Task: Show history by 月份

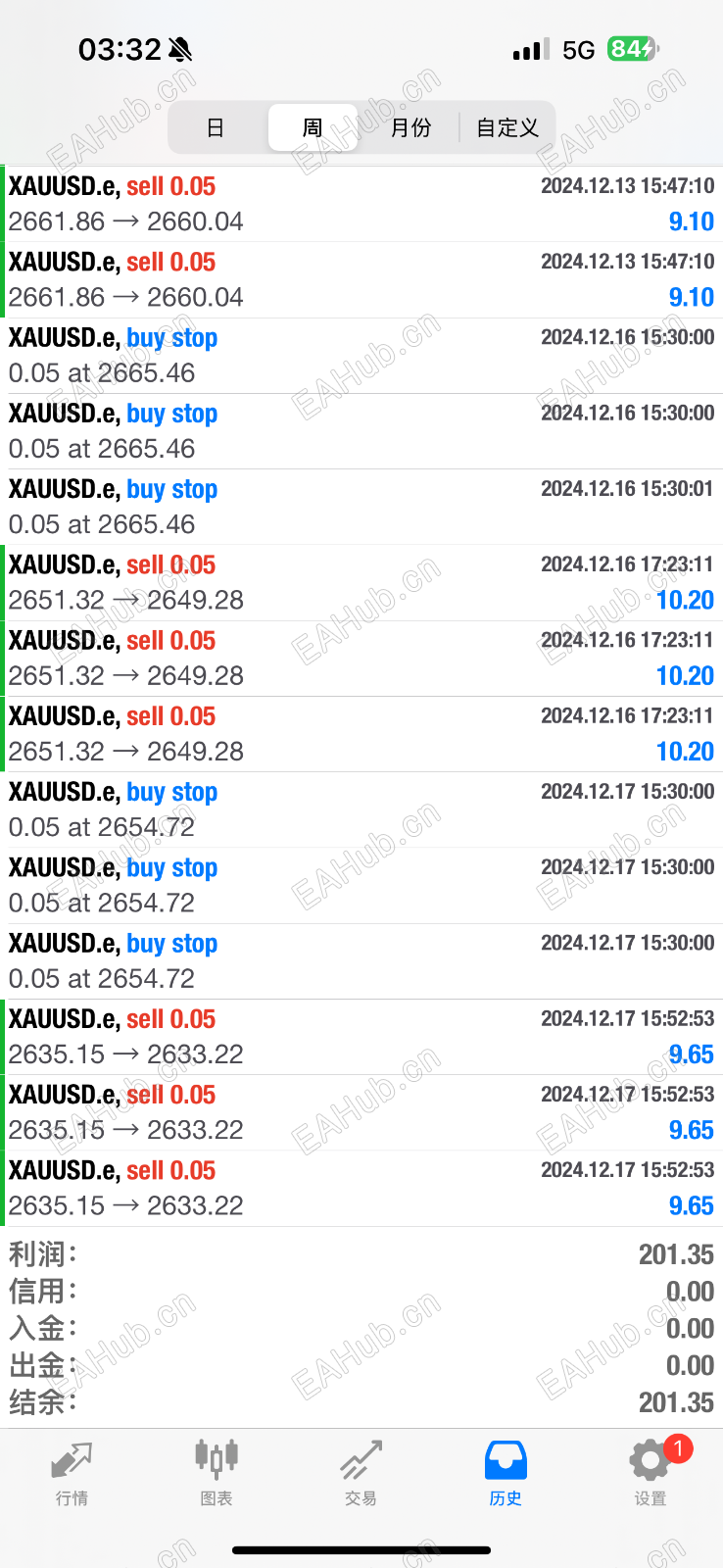Action: [410, 127]
